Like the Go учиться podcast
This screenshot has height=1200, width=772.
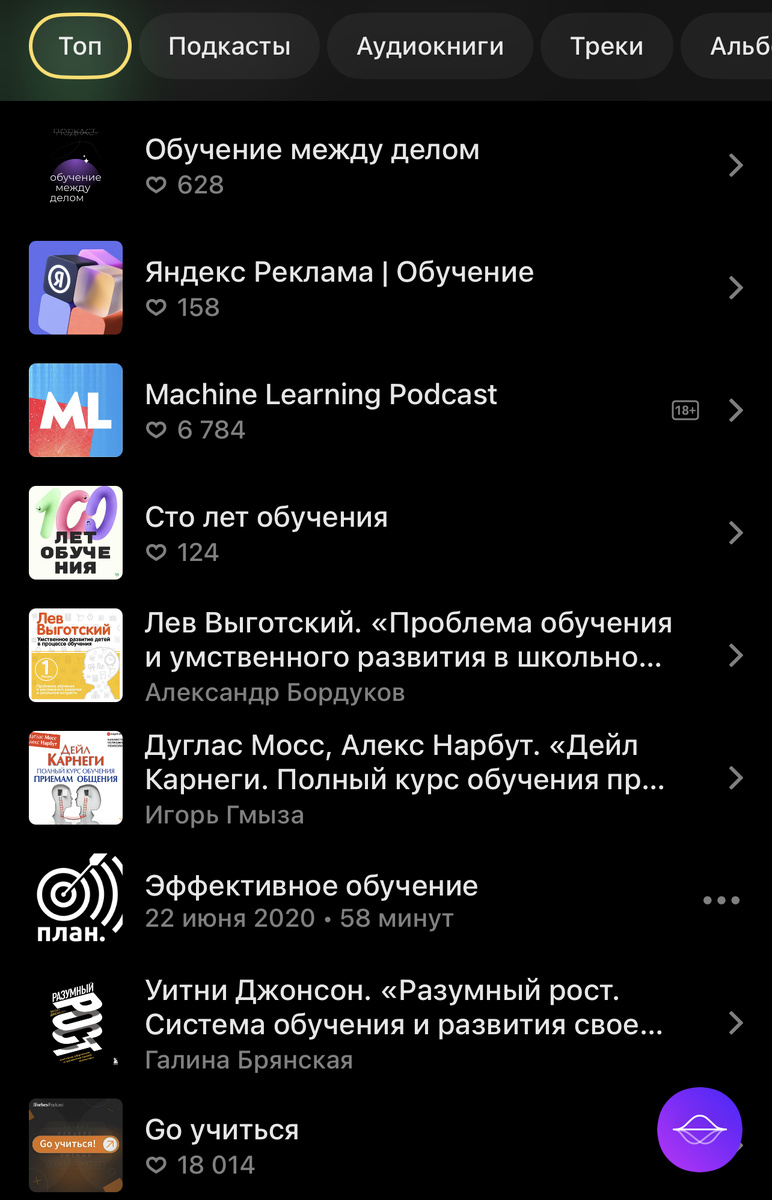click(157, 1164)
